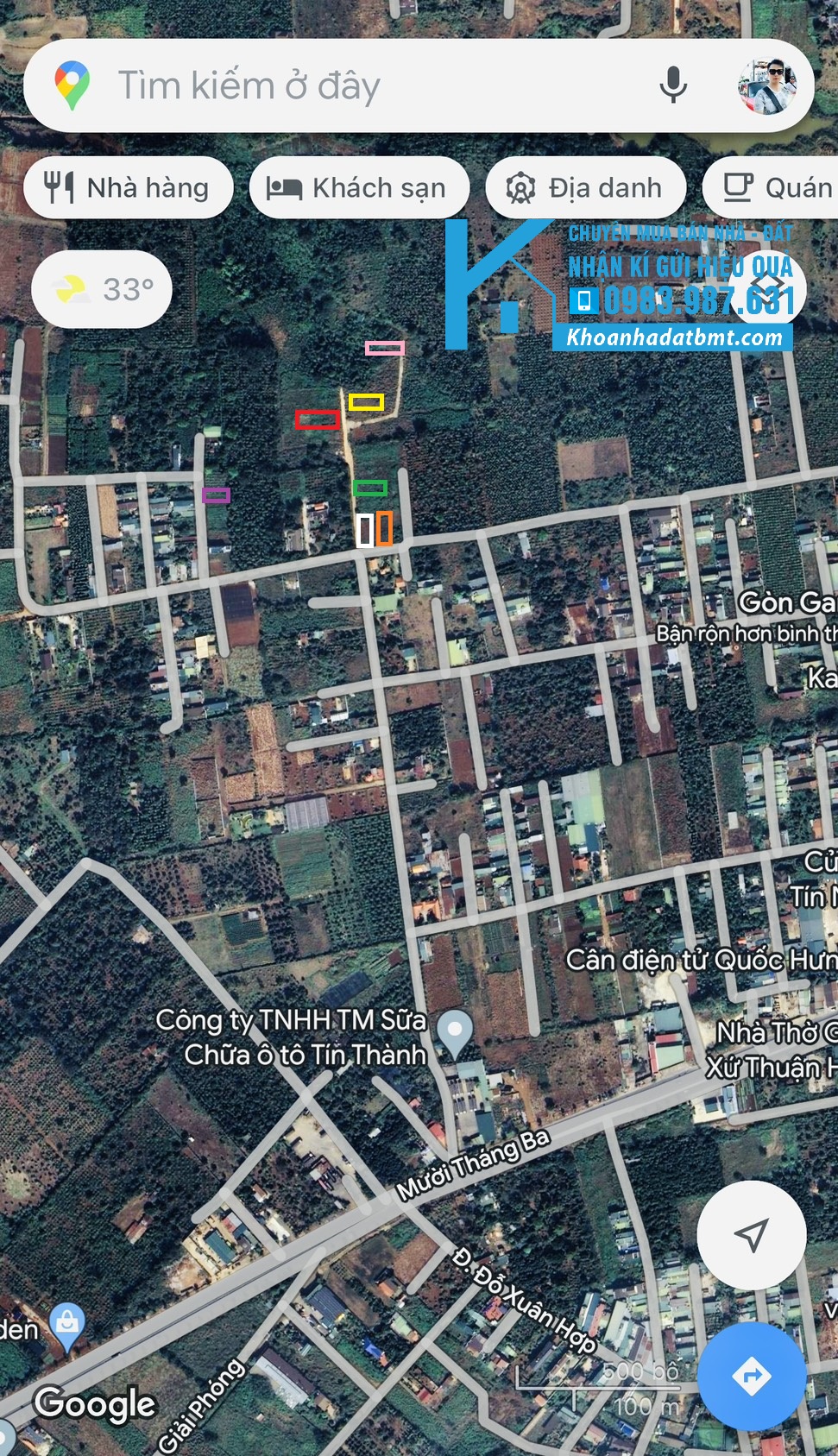Select the Nhà hàng chip
Screen dimensions: 838x1456
click(129, 187)
